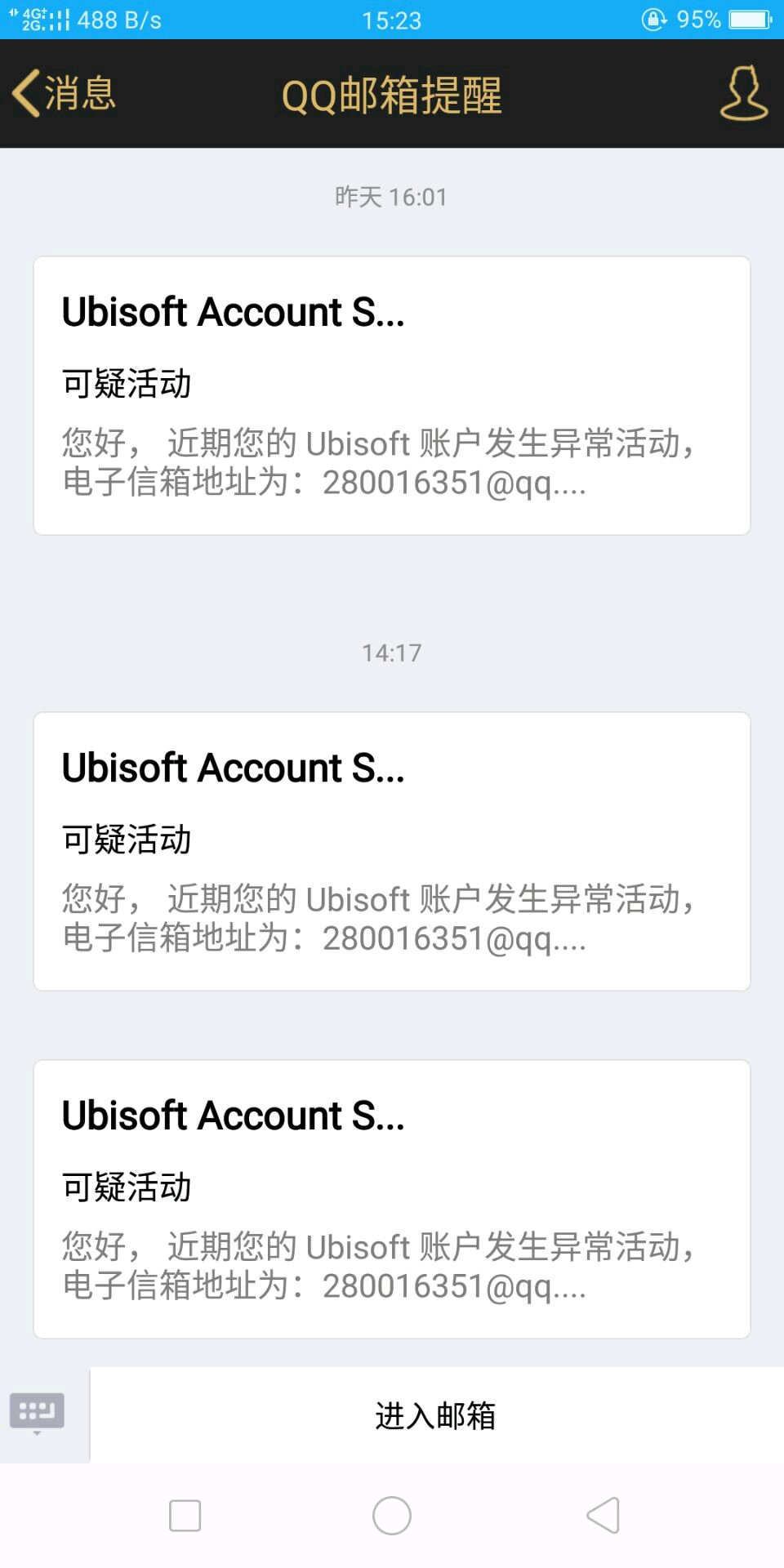Open the Ubisoft card directly below the 14:17 timestamp
784x1568 pixels.
(392, 851)
